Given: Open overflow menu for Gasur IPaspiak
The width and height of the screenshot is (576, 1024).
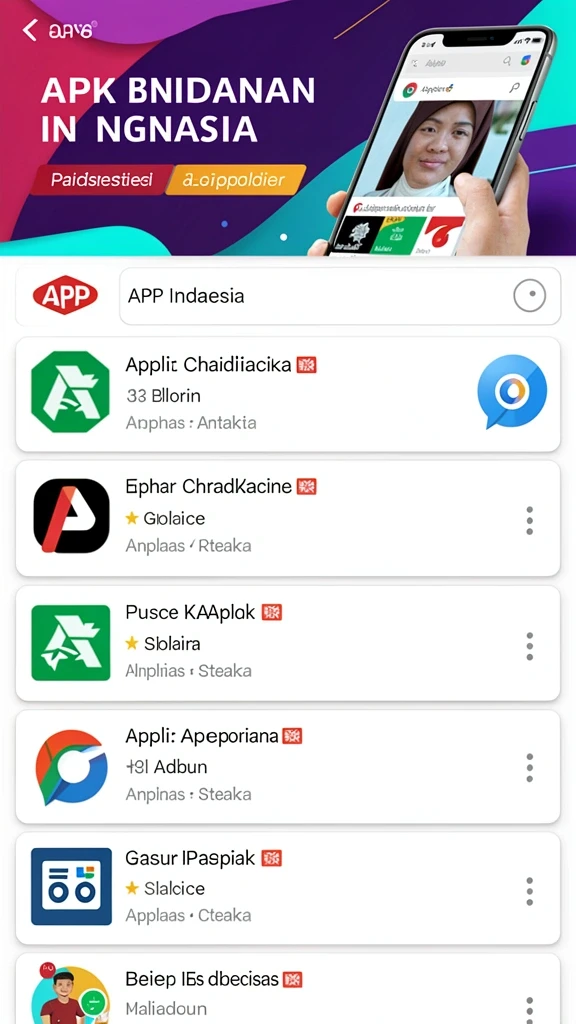Looking at the screenshot, I should pyautogui.click(x=530, y=891).
